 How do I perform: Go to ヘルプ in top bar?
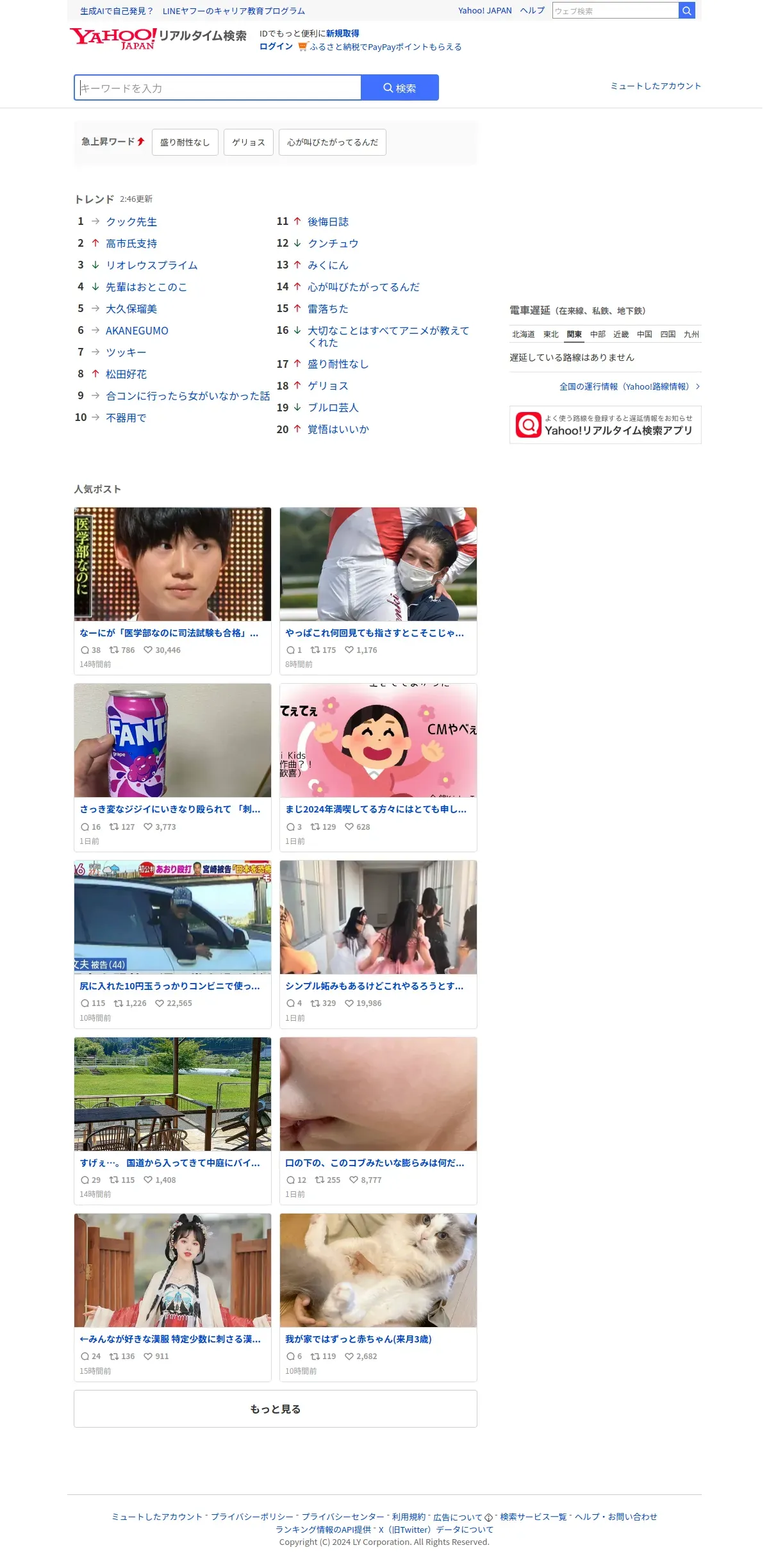[x=533, y=11]
